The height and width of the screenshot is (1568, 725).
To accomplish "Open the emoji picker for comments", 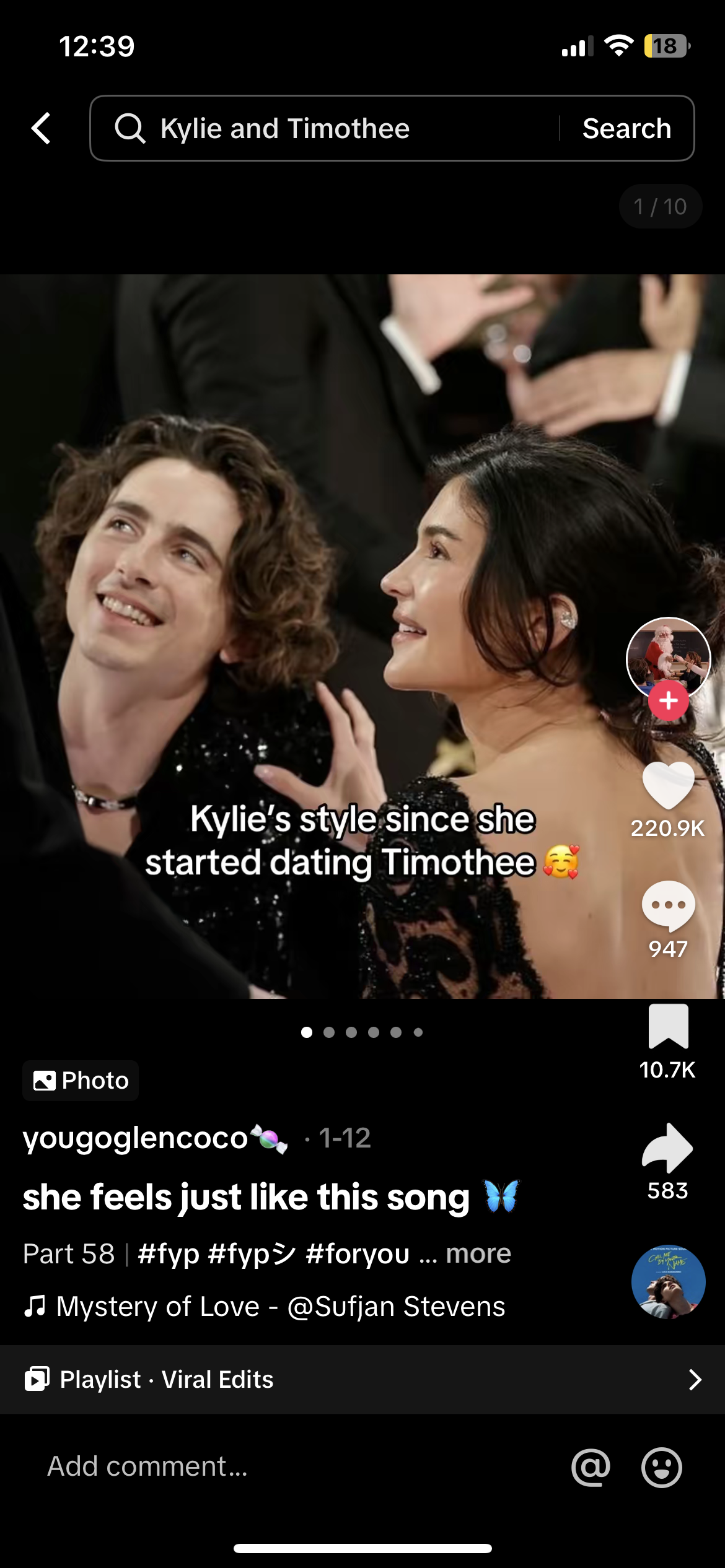I will [x=661, y=1466].
